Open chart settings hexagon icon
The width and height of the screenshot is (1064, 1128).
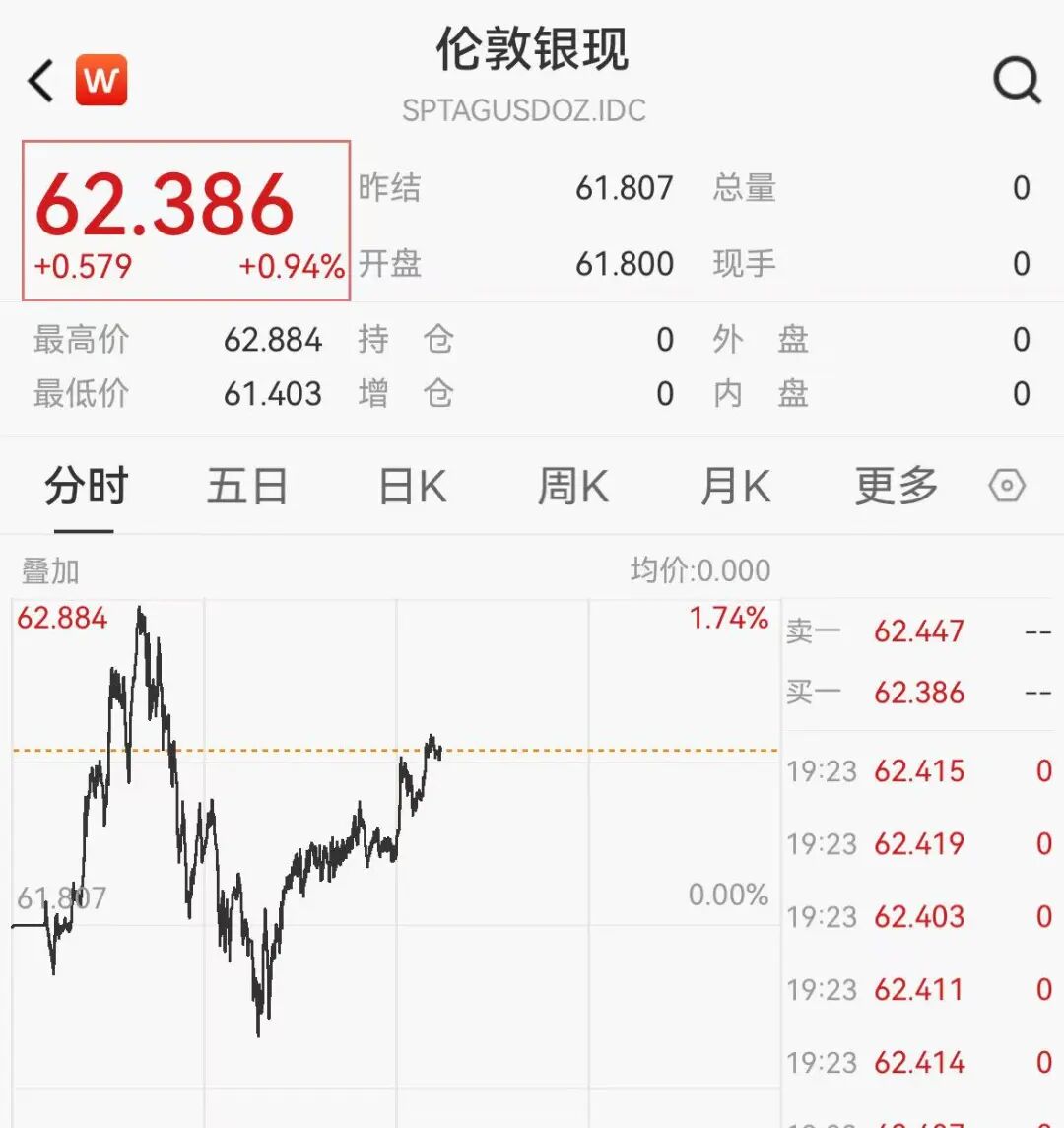tap(1007, 487)
